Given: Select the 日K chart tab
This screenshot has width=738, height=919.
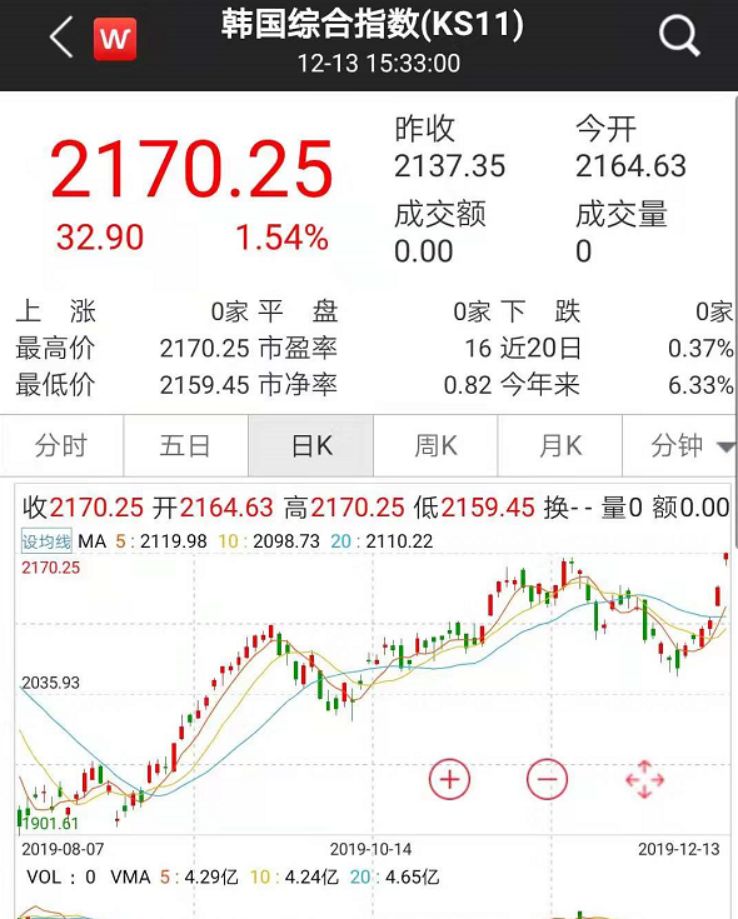Looking at the screenshot, I should tap(311, 446).
